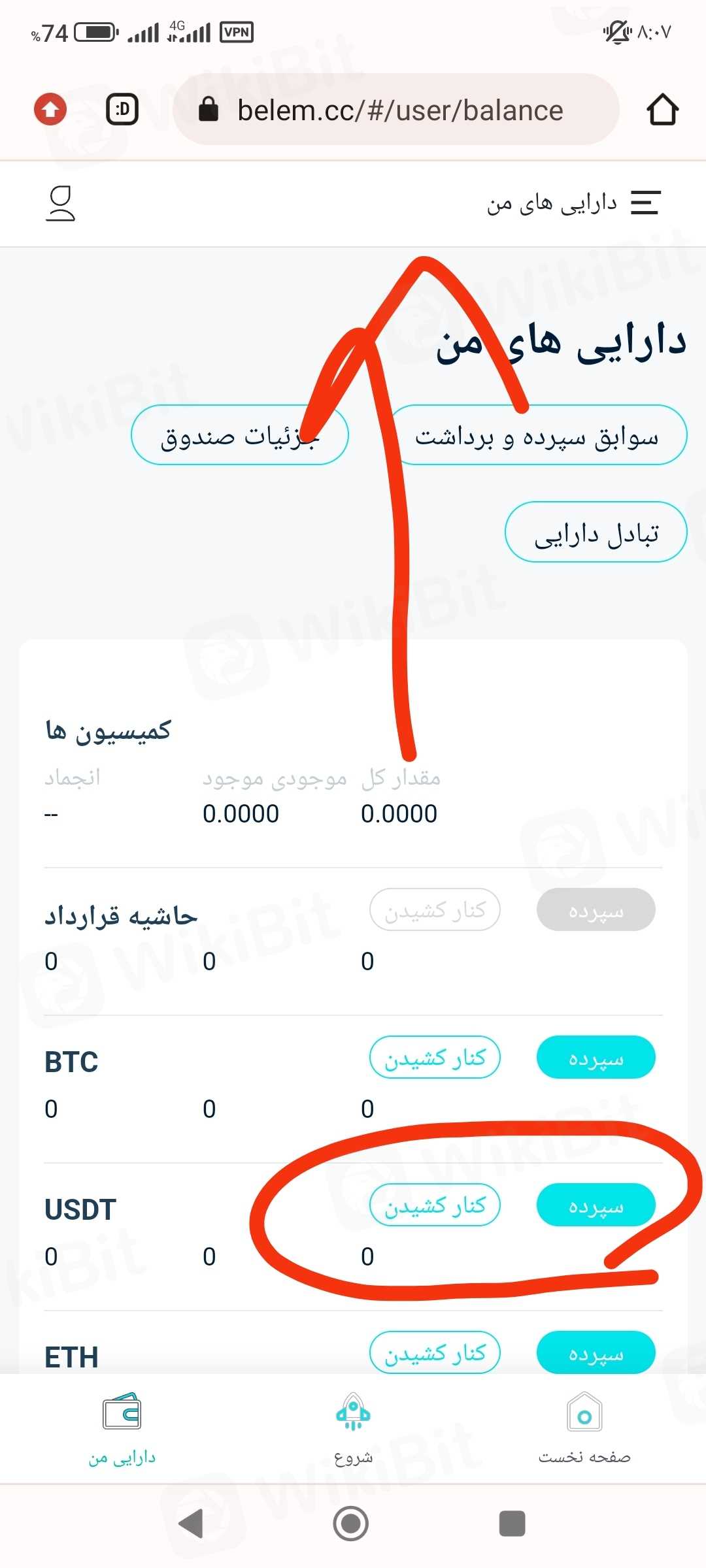Switch to the صفحه نخست tab

coord(584,1429)
